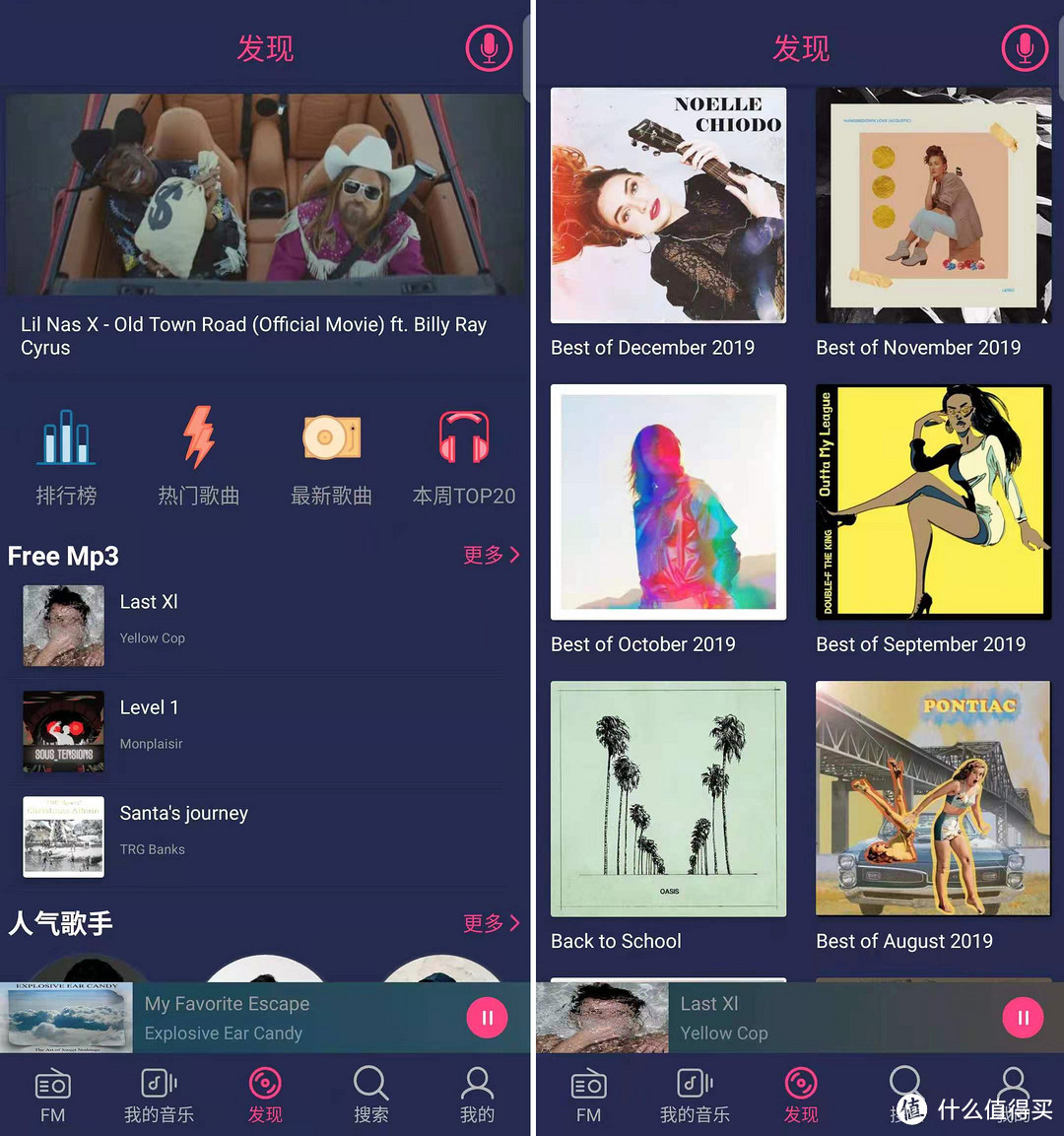Screen dimensions: 1064x1136
Task: Pause My Favorite Escape in the mini player
Action: point(487,1018)
